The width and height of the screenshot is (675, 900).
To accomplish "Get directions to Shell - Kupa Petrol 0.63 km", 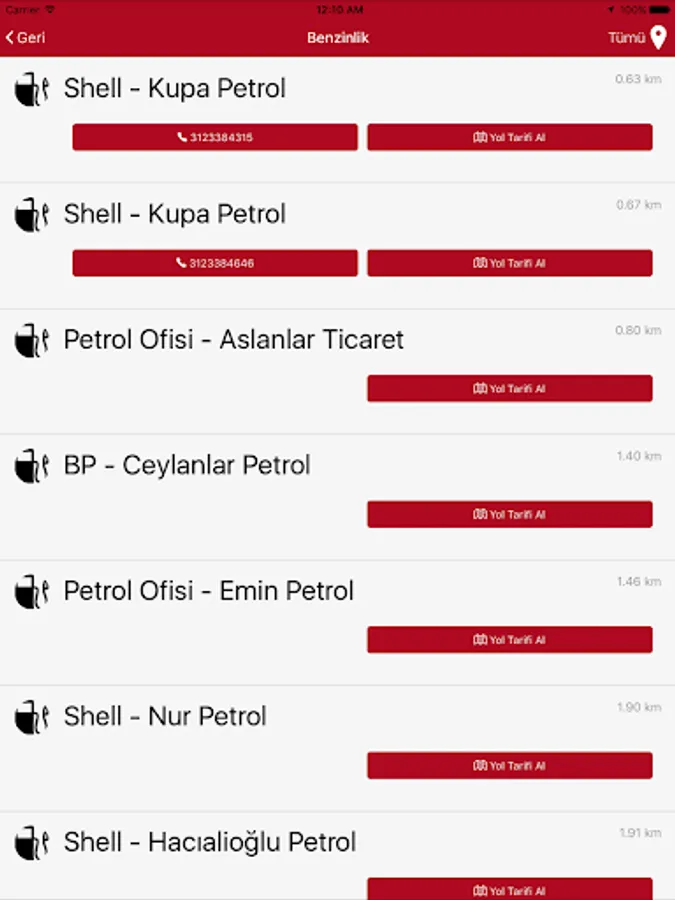I will coord(509,137).
